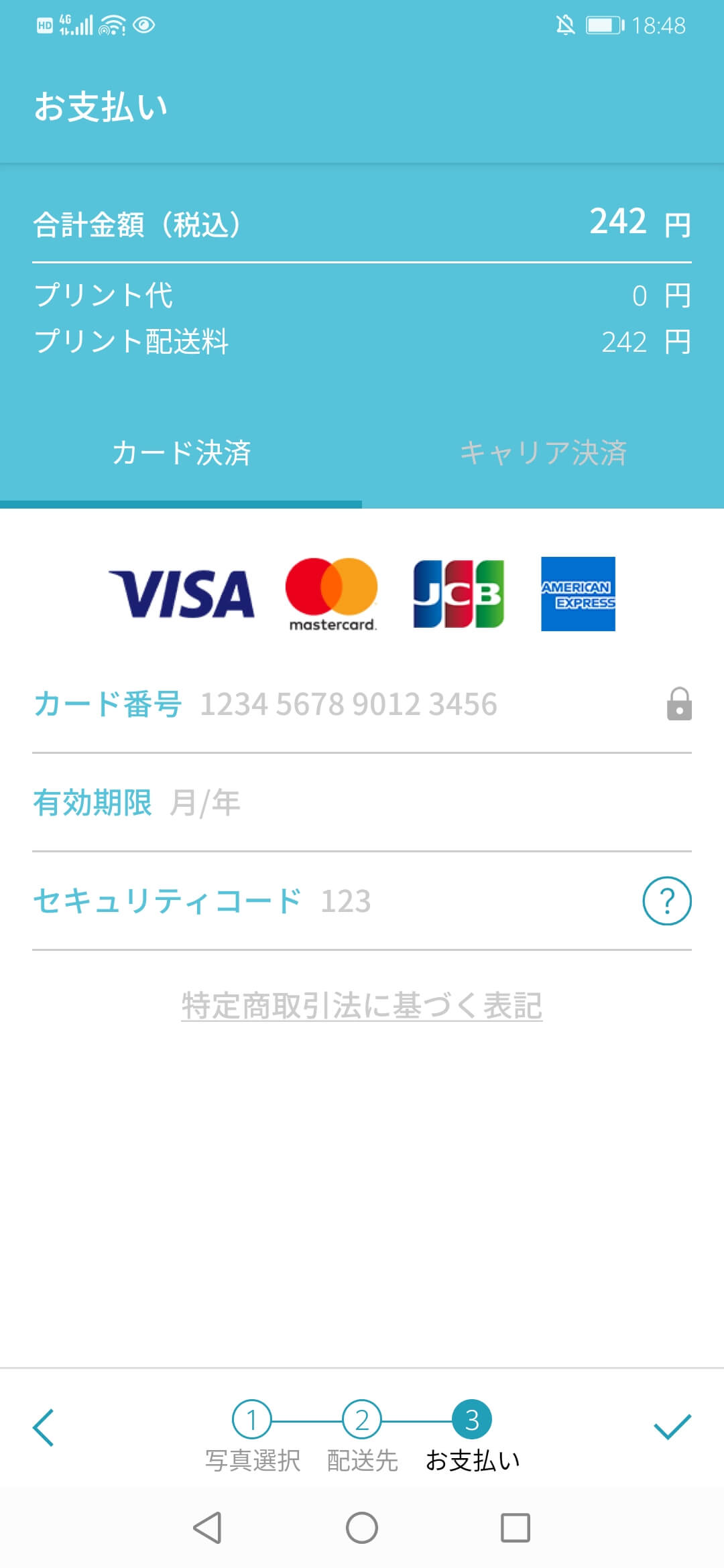Go back with the left chevron
Image resolution: width=724 pixels, height=1568 pixels.
[44, 1428]
